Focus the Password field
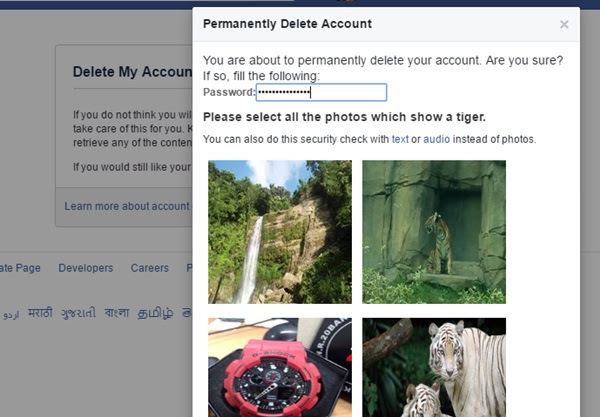The height and width of the screenshot is (417, 600). [x=321, y=93]
